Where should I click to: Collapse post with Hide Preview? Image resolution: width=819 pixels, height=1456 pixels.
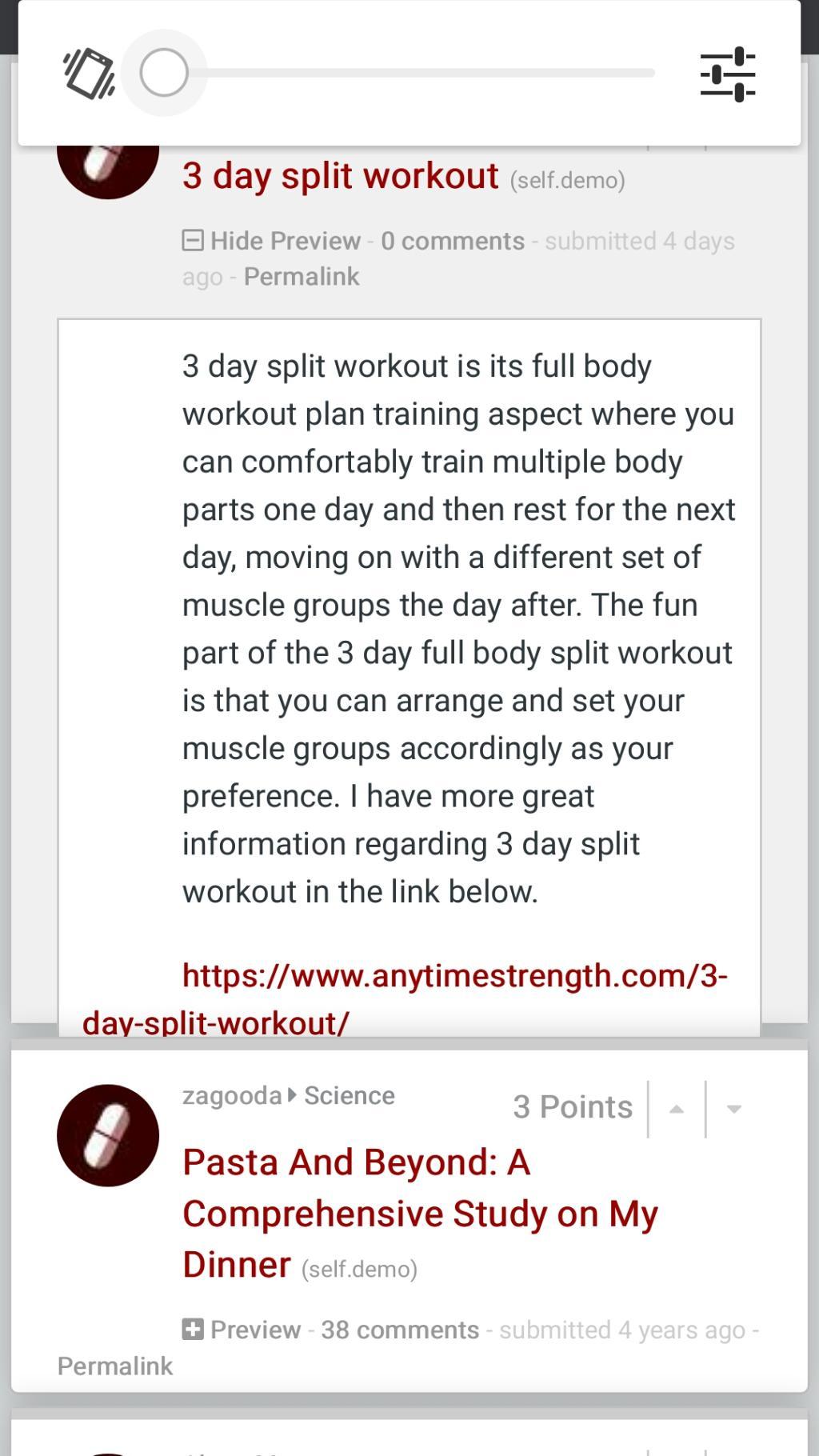coord(272,241)
